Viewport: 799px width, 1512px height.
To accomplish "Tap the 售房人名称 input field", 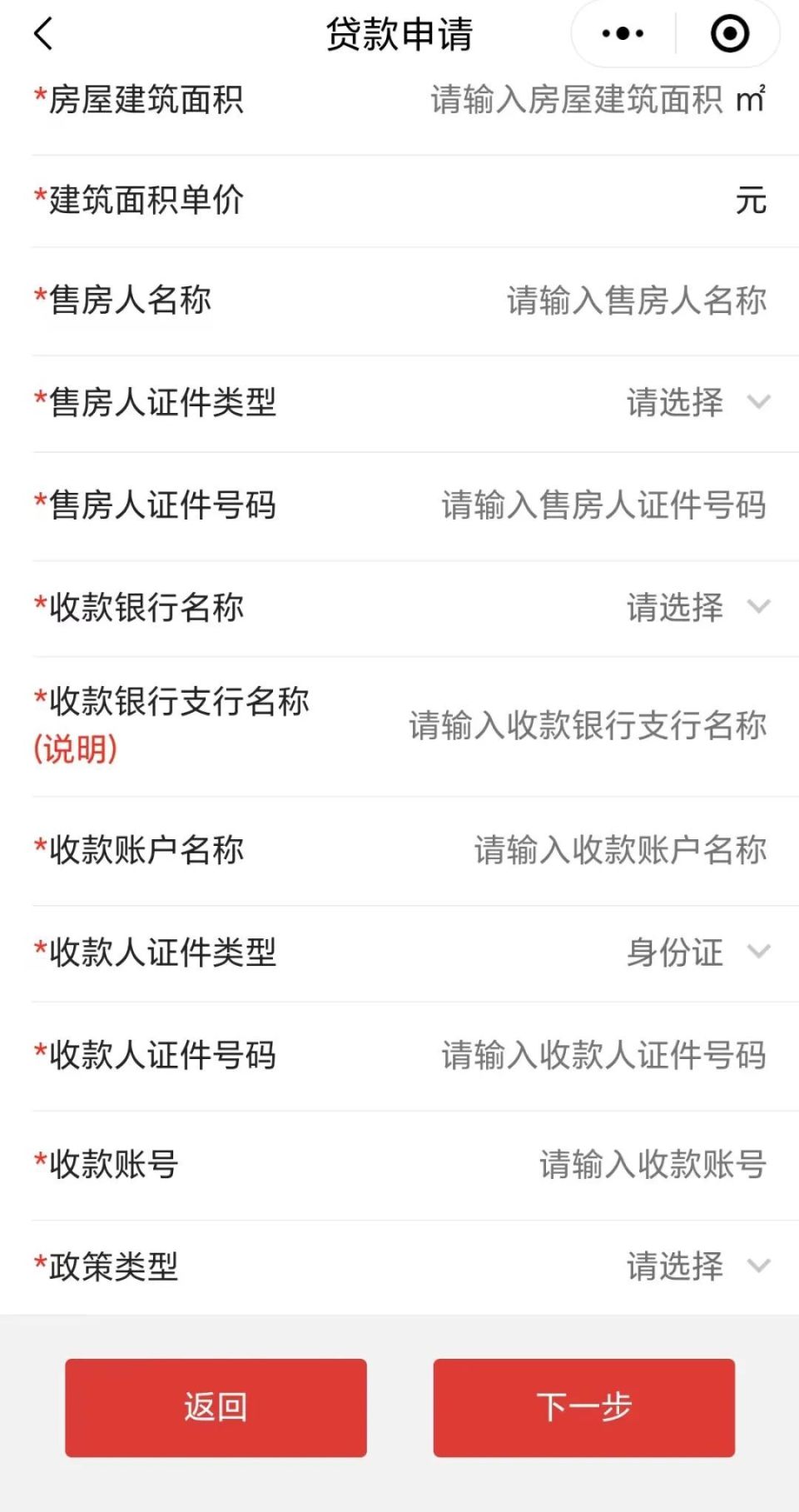I will point(636,301).
